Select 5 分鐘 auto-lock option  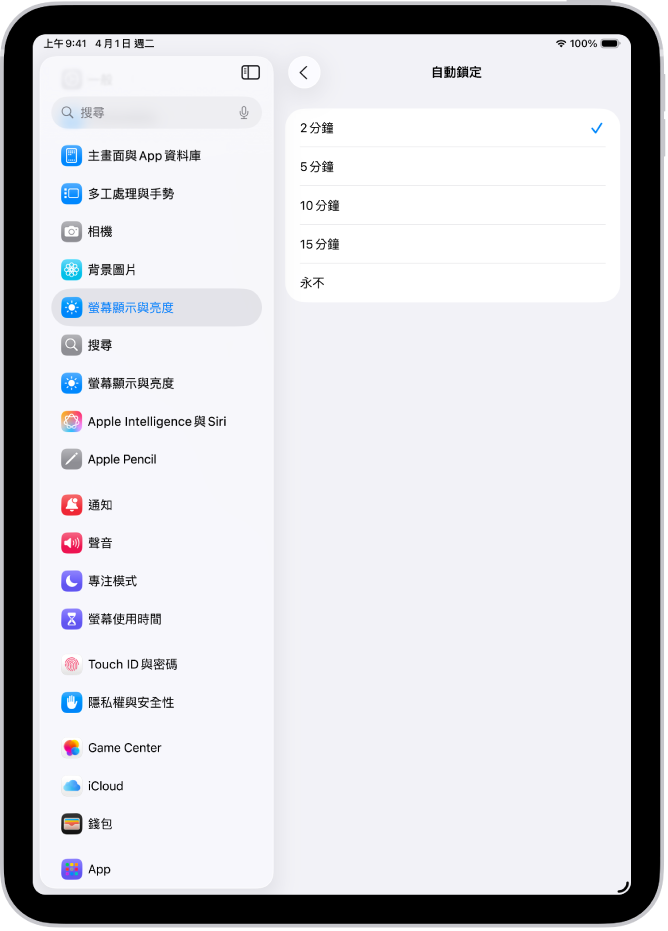click(452, 167)
